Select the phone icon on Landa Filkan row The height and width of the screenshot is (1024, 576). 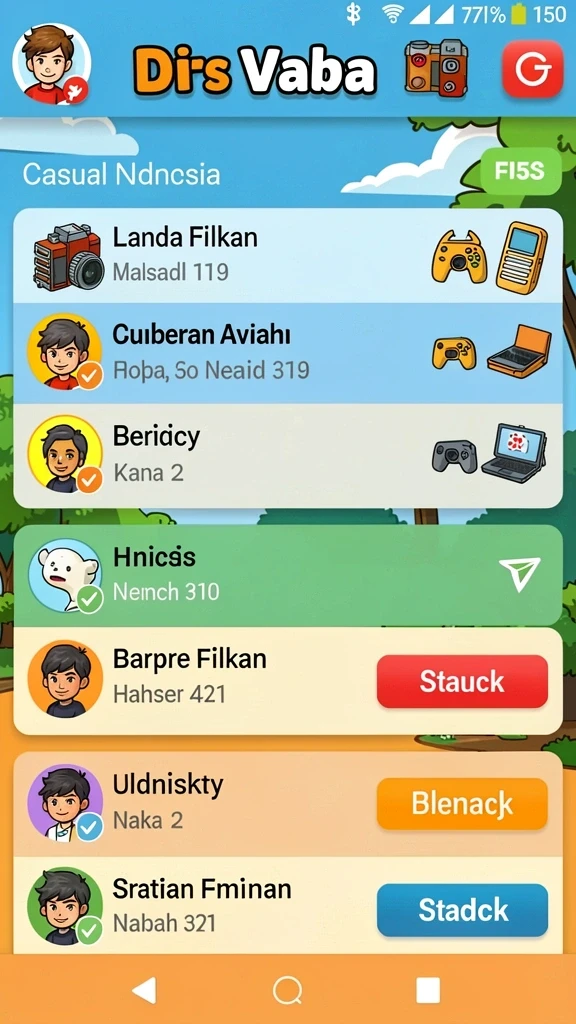(x=520, y=257)
